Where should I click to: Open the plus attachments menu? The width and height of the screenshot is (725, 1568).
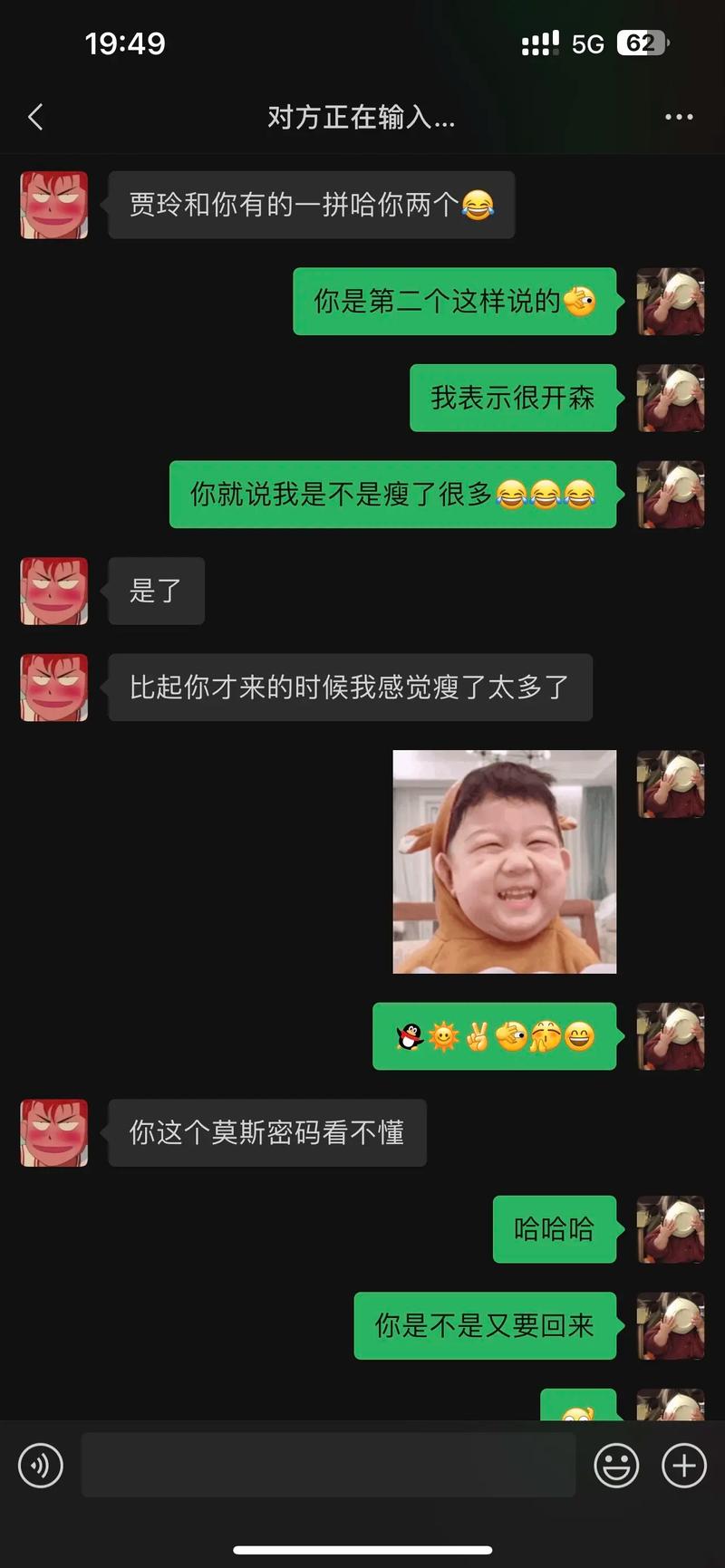click(684, 1465)
